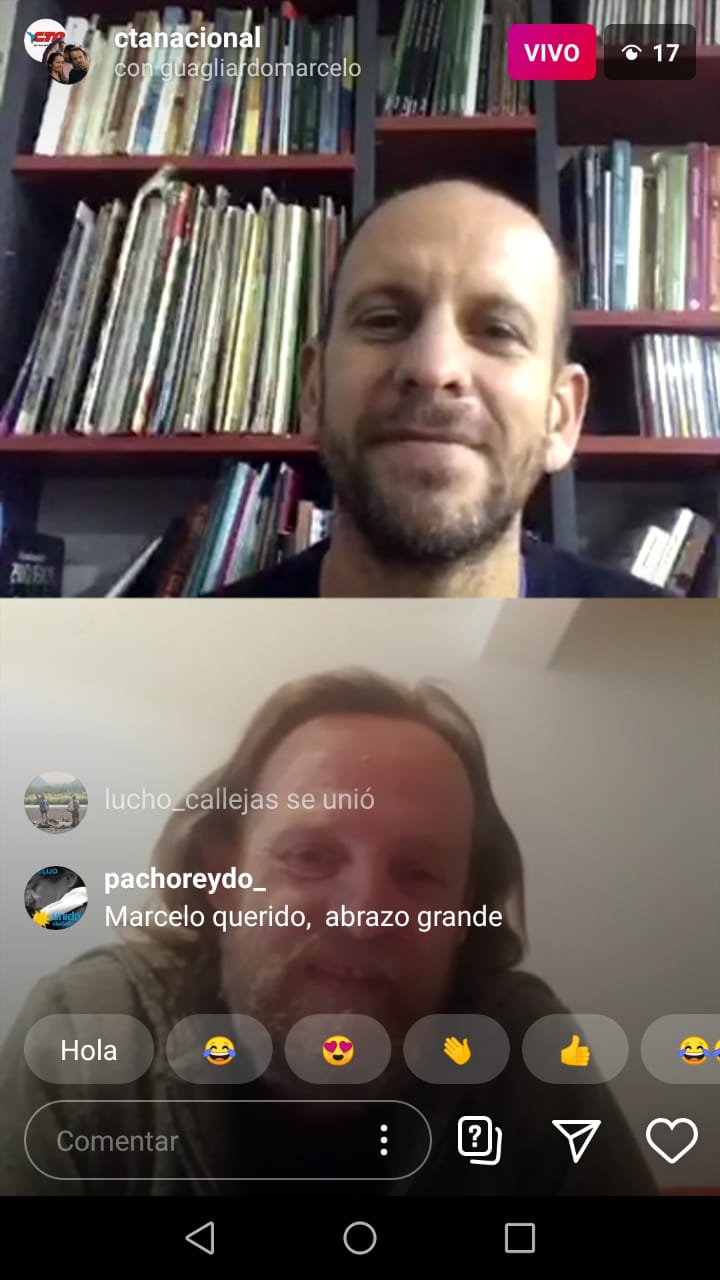Send the heart-eyes emoji reaction
Image resolution: width=720 pixels, height=1280 pixels.
(x=338, y=1049)
